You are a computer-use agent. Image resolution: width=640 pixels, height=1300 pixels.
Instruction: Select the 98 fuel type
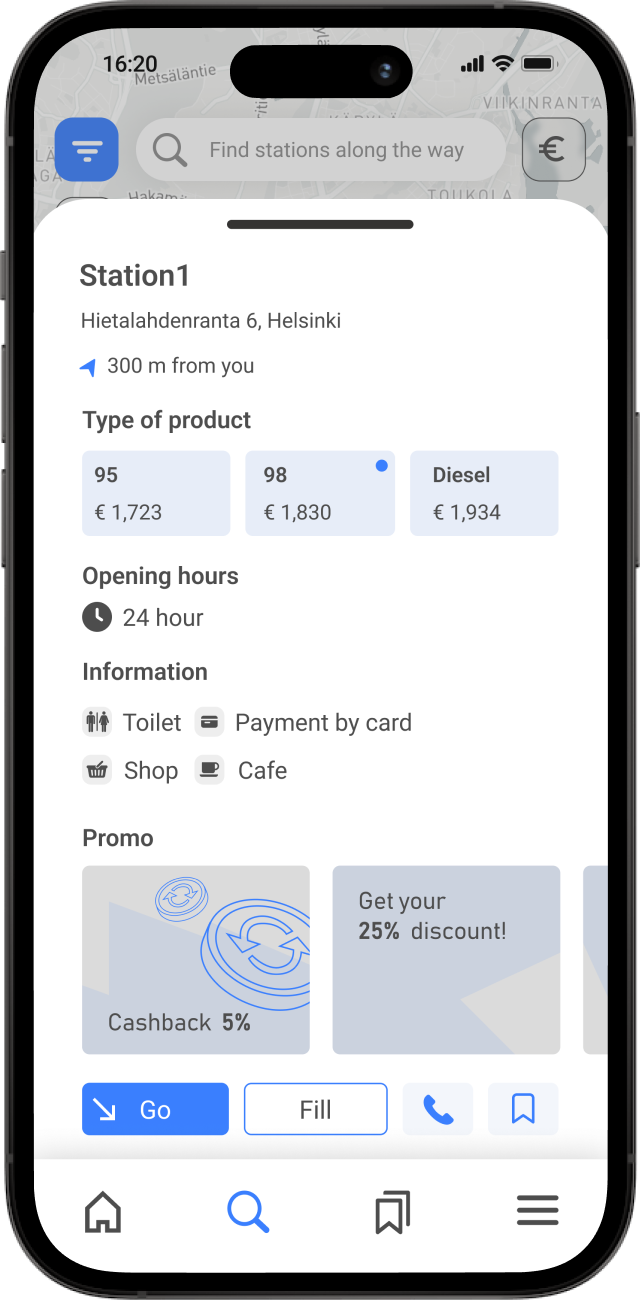tap(320, 493)
